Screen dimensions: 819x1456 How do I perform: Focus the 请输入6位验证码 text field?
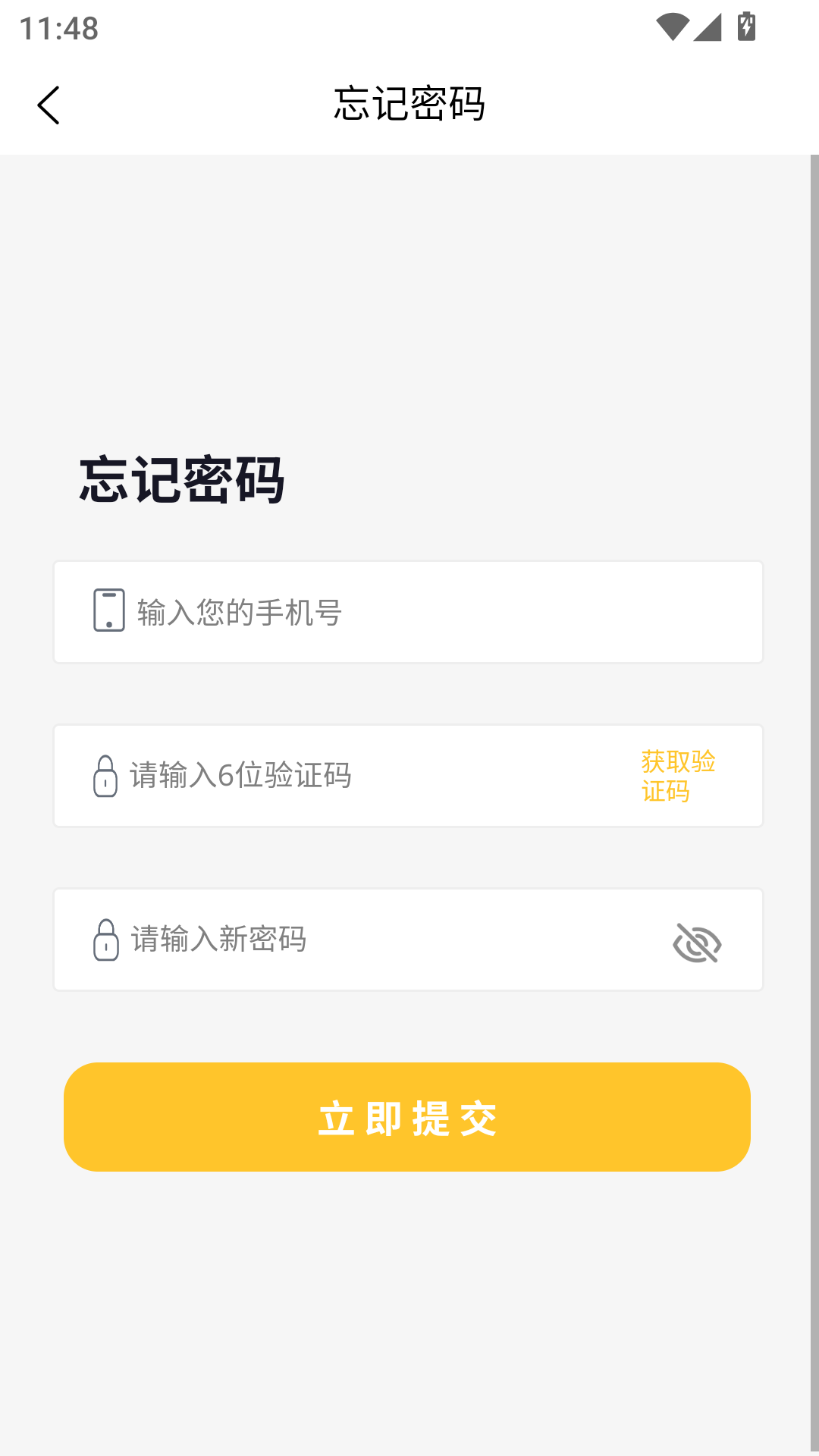[x=341, y=776]
